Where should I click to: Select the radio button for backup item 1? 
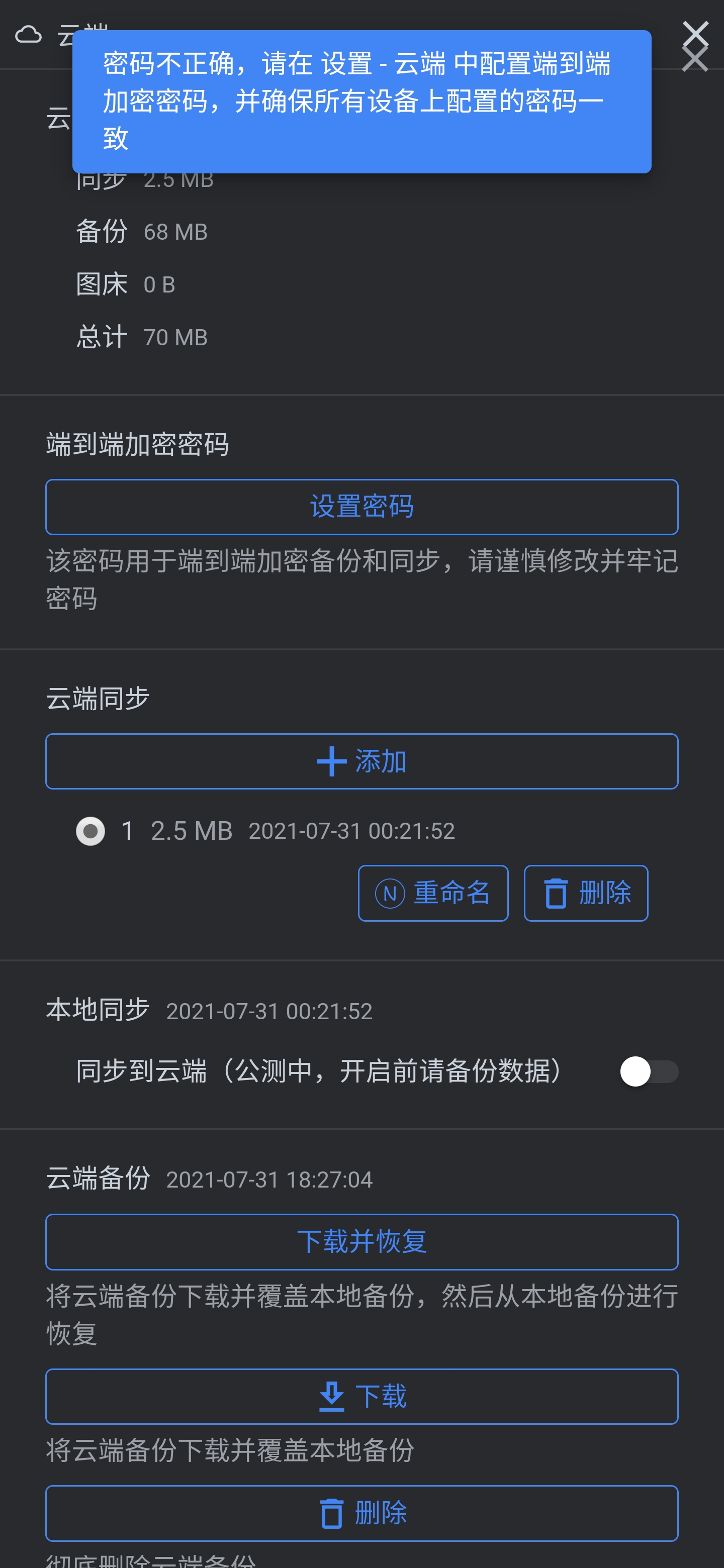tap(90, 831)
